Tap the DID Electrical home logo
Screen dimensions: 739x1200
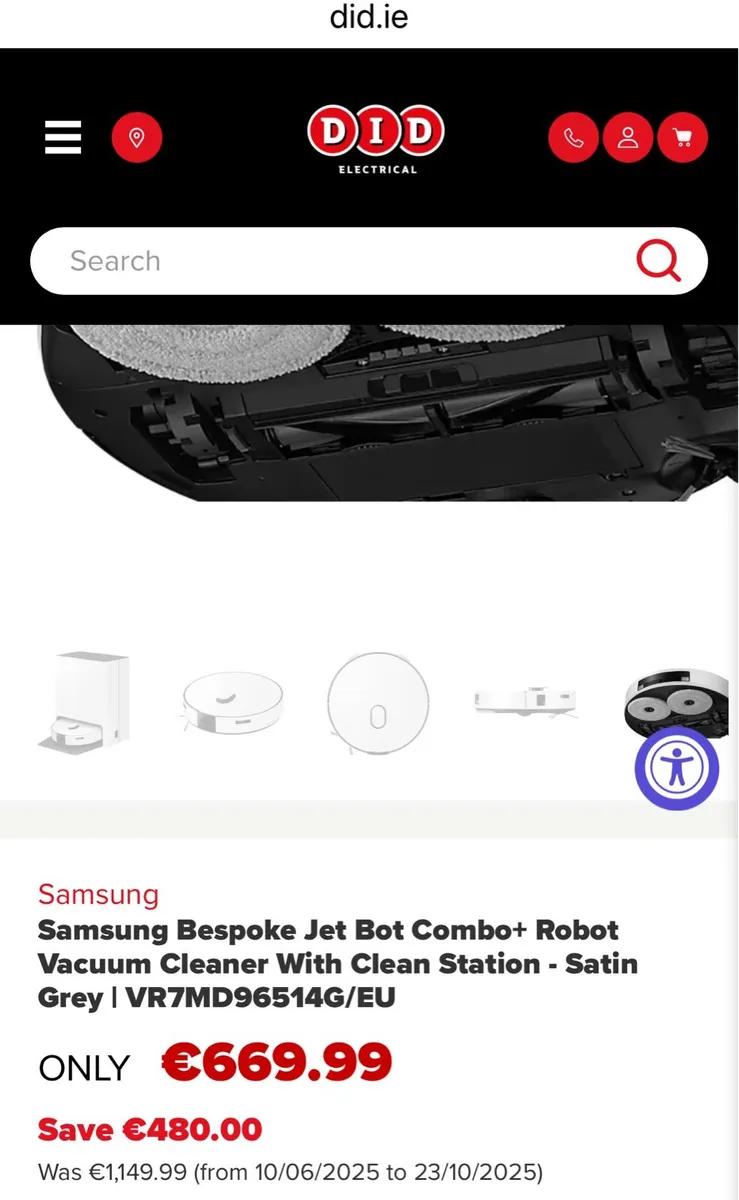coord(376,138)
